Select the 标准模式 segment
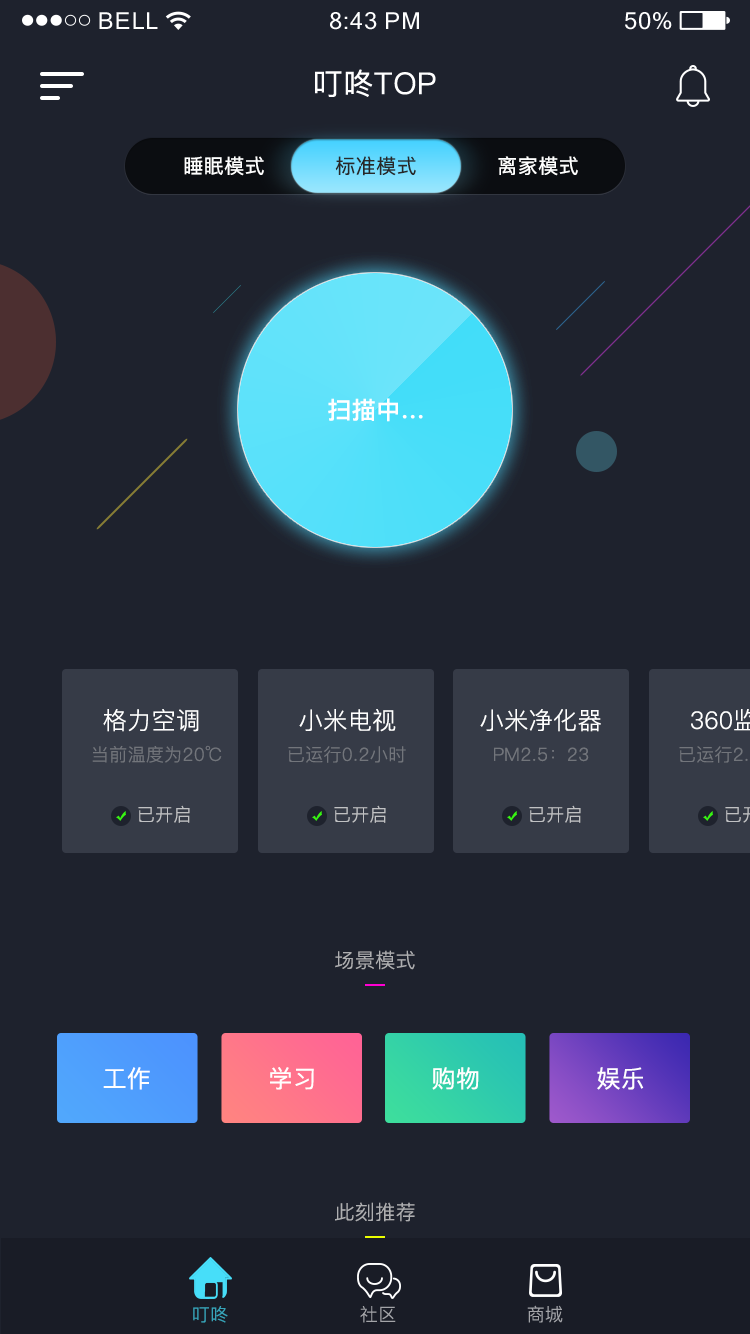 (376, 166)
